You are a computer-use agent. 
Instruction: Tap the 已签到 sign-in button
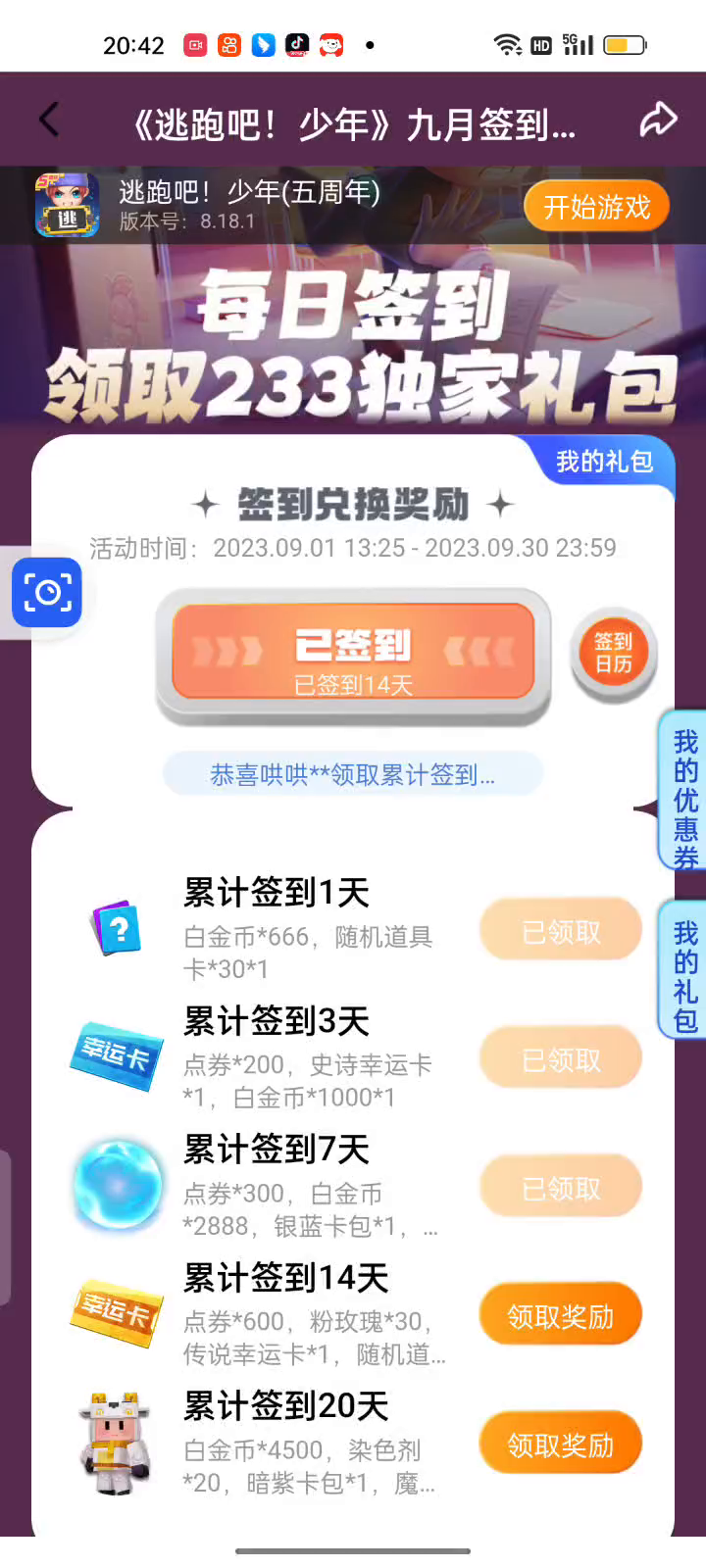tap(353, 653)
